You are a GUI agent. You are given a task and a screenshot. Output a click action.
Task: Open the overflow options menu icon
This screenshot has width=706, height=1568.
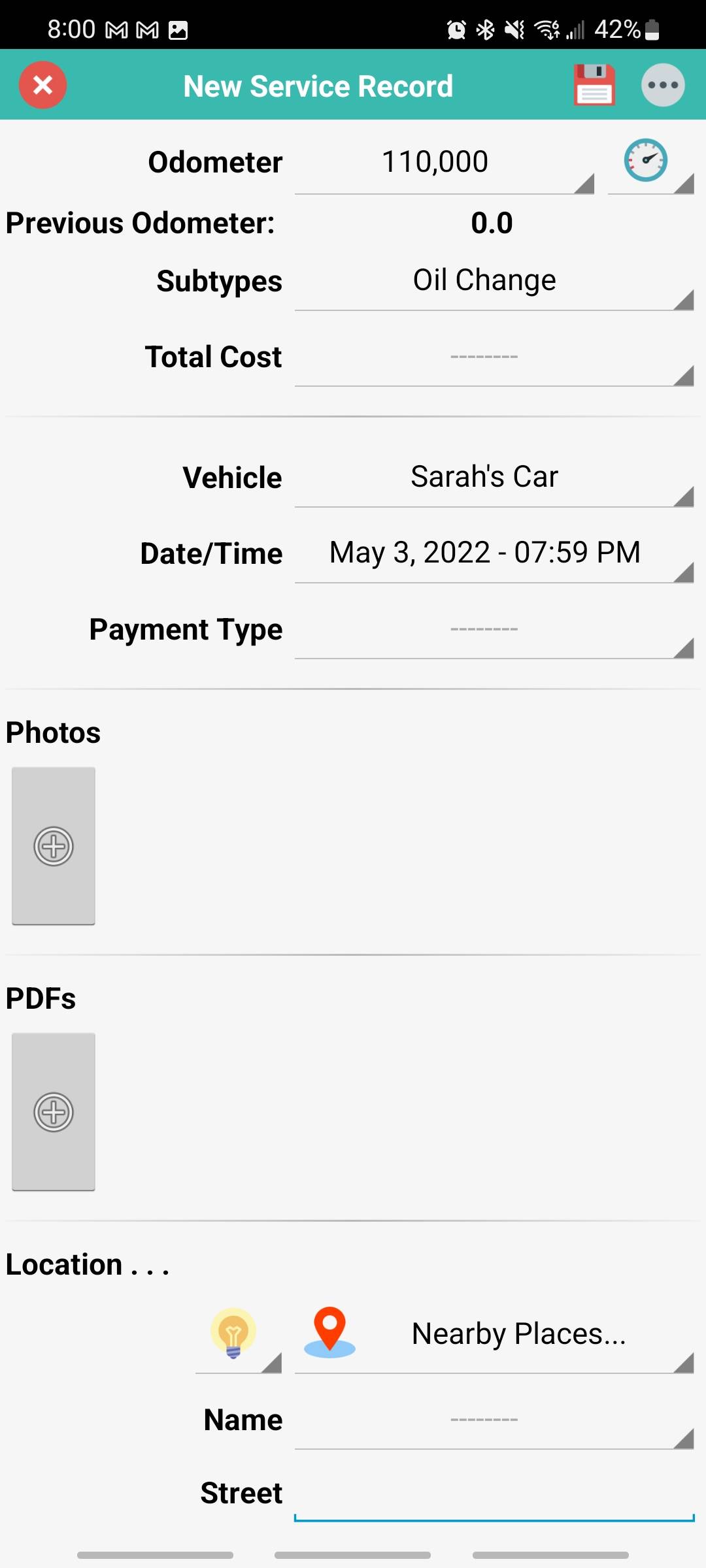663,84
